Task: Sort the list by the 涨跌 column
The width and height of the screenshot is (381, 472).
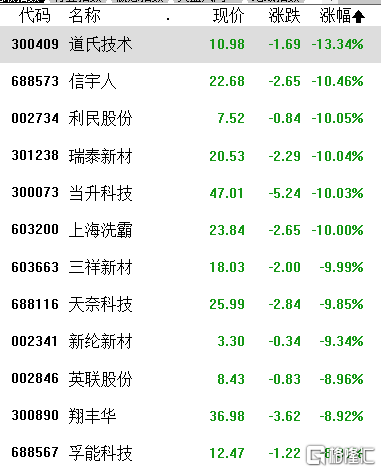Action: tap(284, 16)
